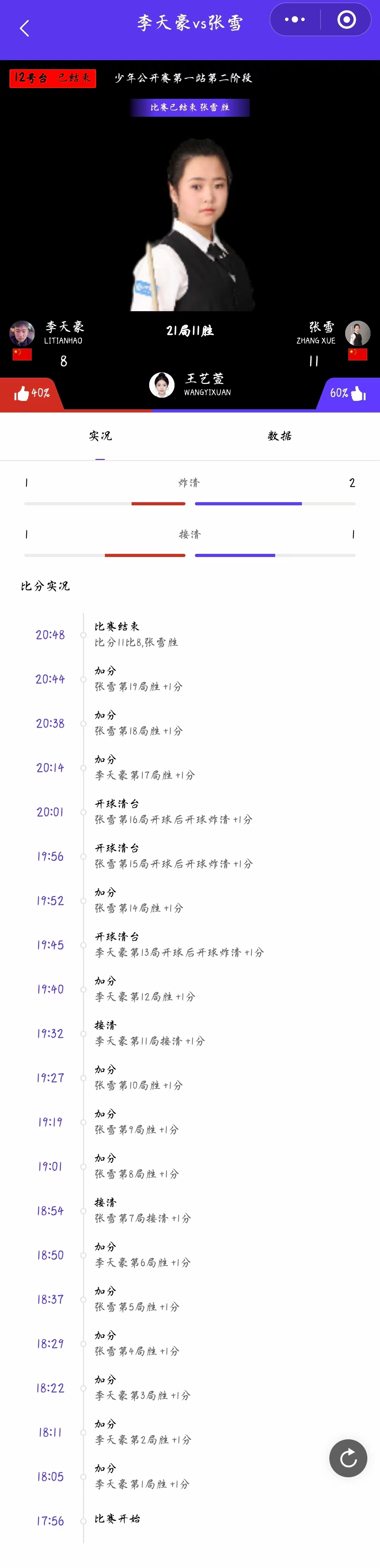Image resolution: width=380 pixels, height=1568 pixels.
Task: Open the mini program three-dot menu
Action: (295, 19)
